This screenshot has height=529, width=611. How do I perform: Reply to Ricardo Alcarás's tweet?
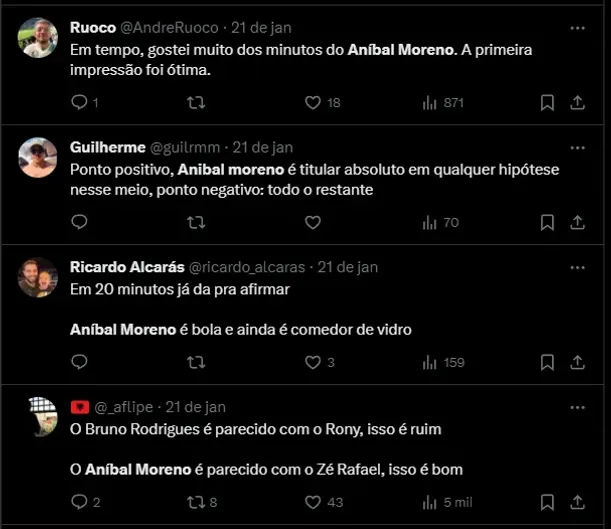coord(80,362)
